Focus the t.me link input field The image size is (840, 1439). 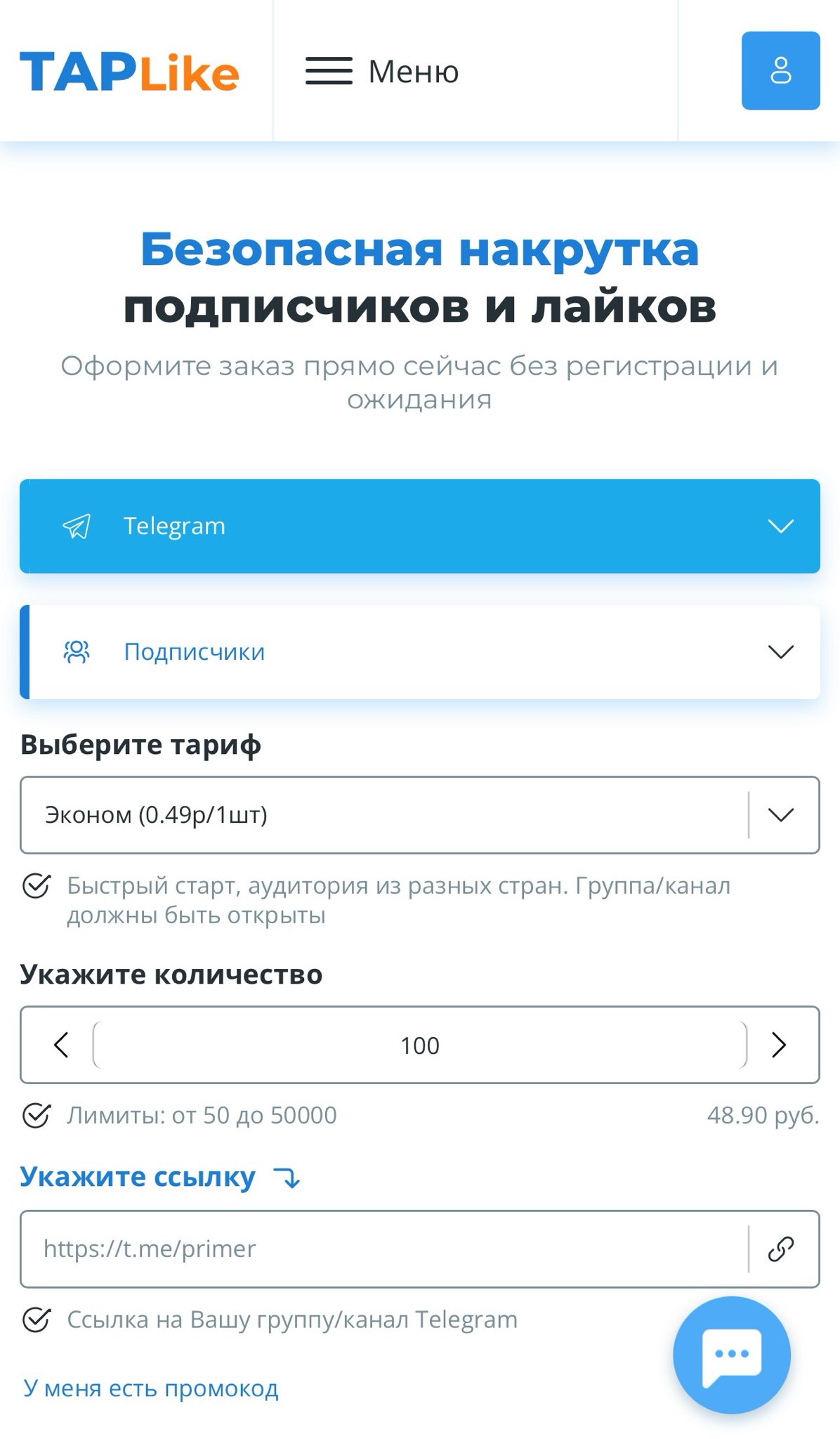click(383, 1249)
